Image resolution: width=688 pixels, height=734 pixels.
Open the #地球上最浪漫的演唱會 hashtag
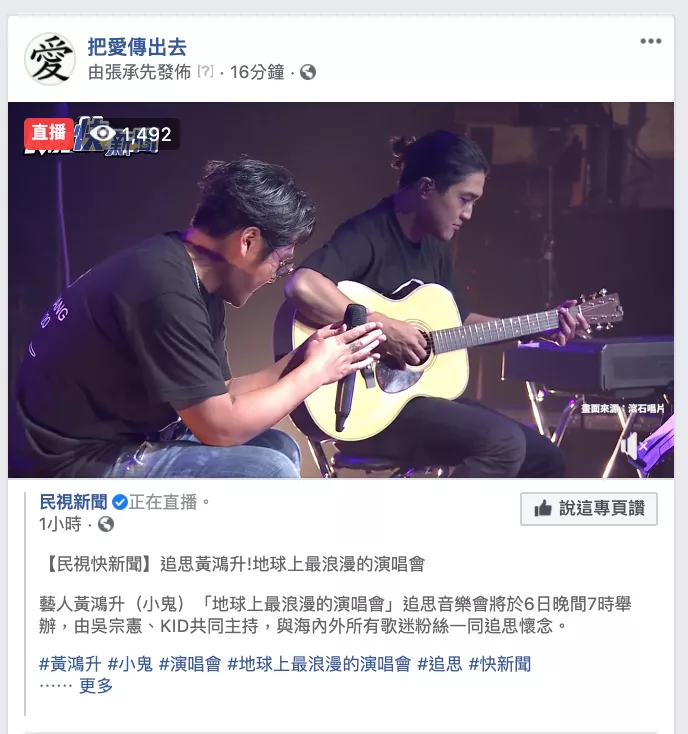(319, 663)
